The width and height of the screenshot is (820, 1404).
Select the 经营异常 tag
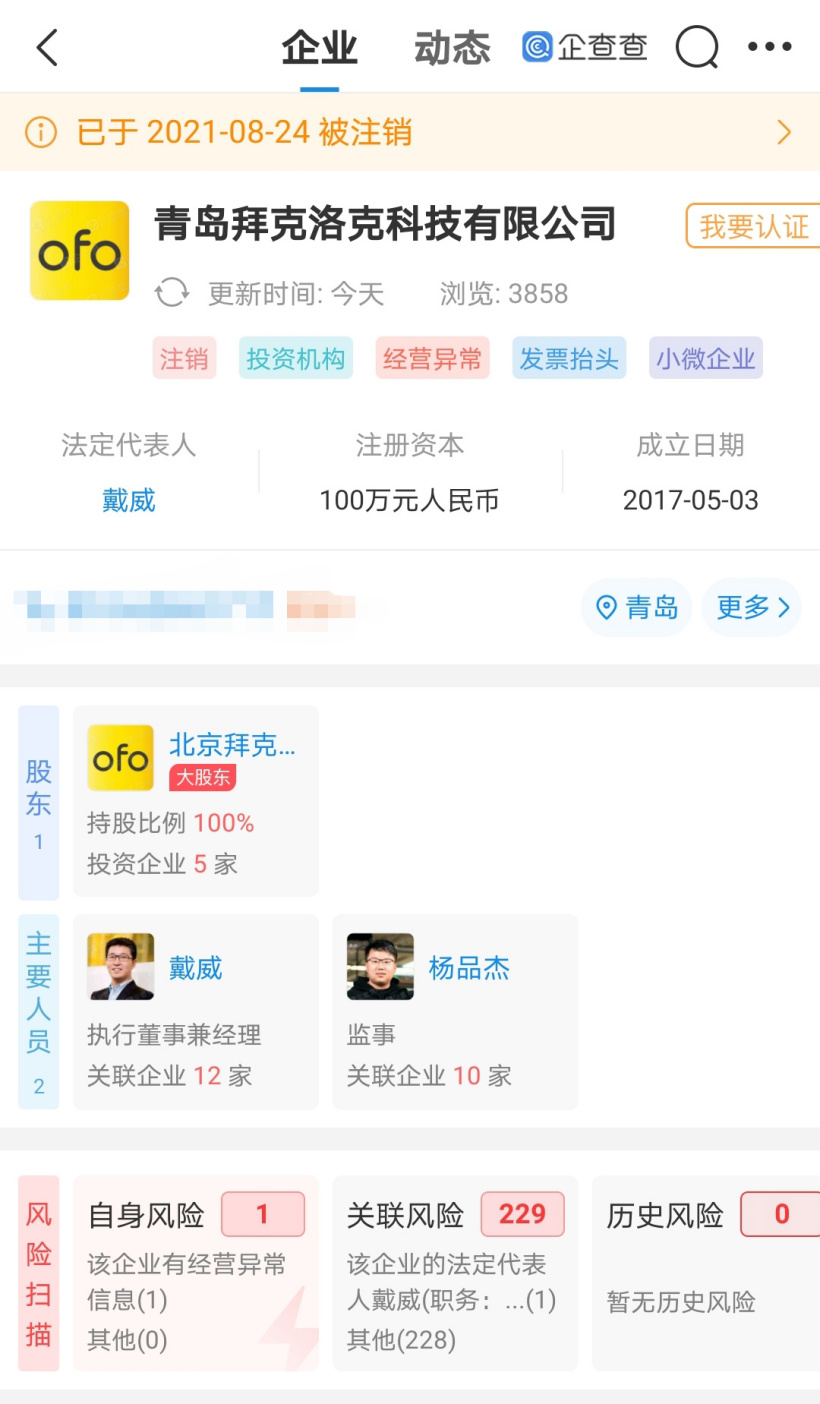click(432, 359)
